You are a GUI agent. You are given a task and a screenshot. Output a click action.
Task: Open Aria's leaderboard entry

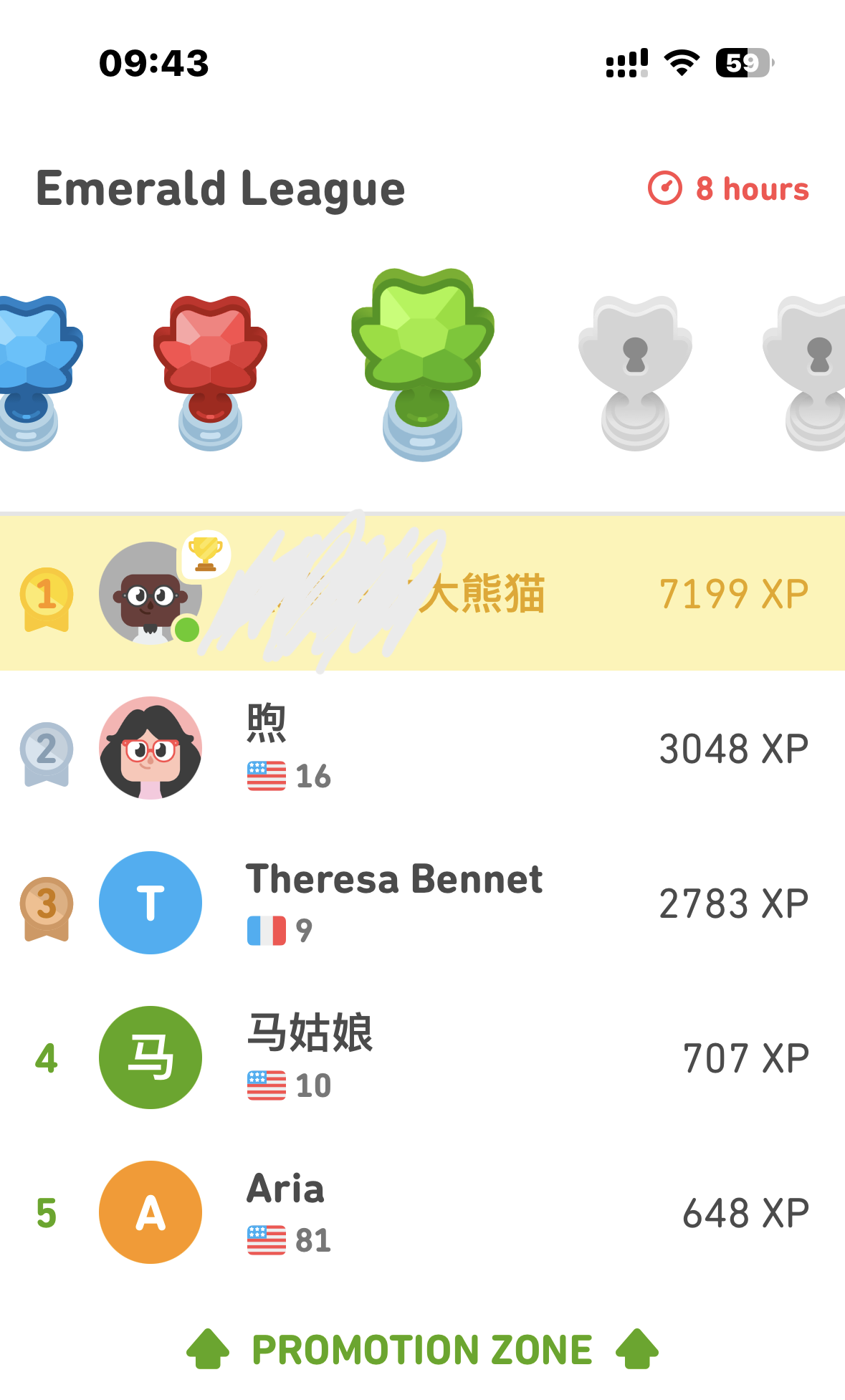pos(422,1212)
